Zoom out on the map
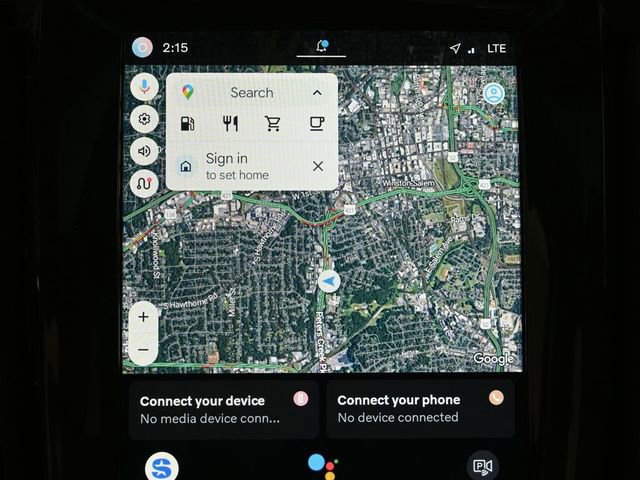Image resolution: width=640 pixels, height=480 pixels. point(143,350)
